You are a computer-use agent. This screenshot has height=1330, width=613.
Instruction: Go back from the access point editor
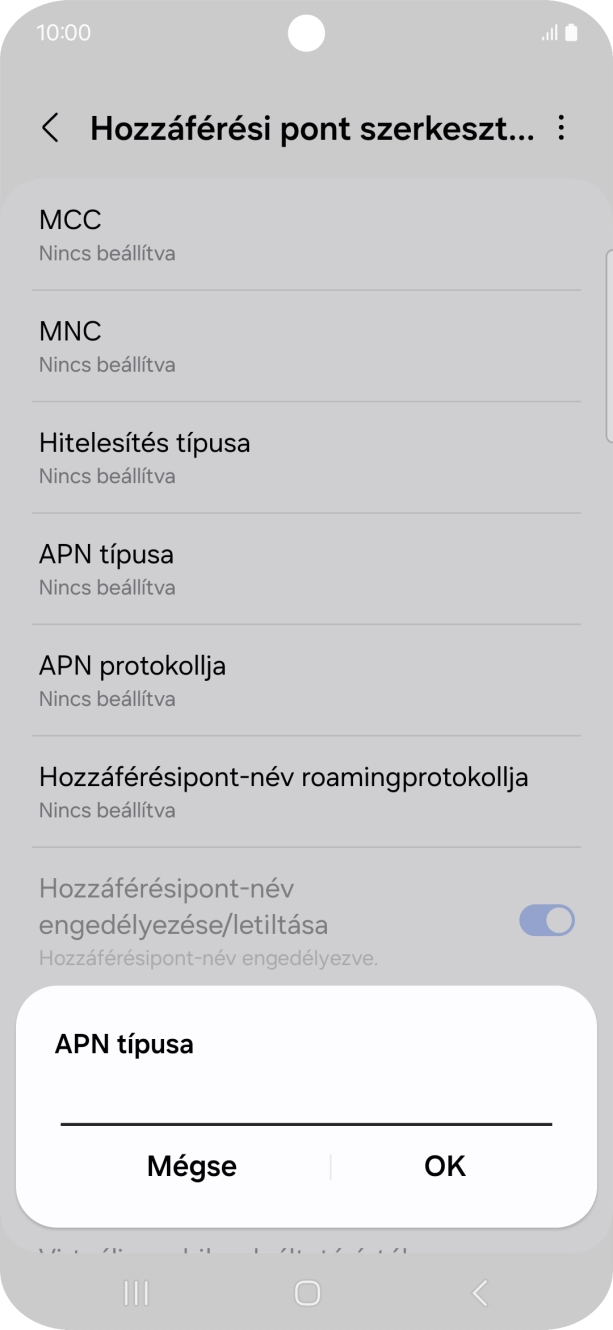[x=50, y=128]
